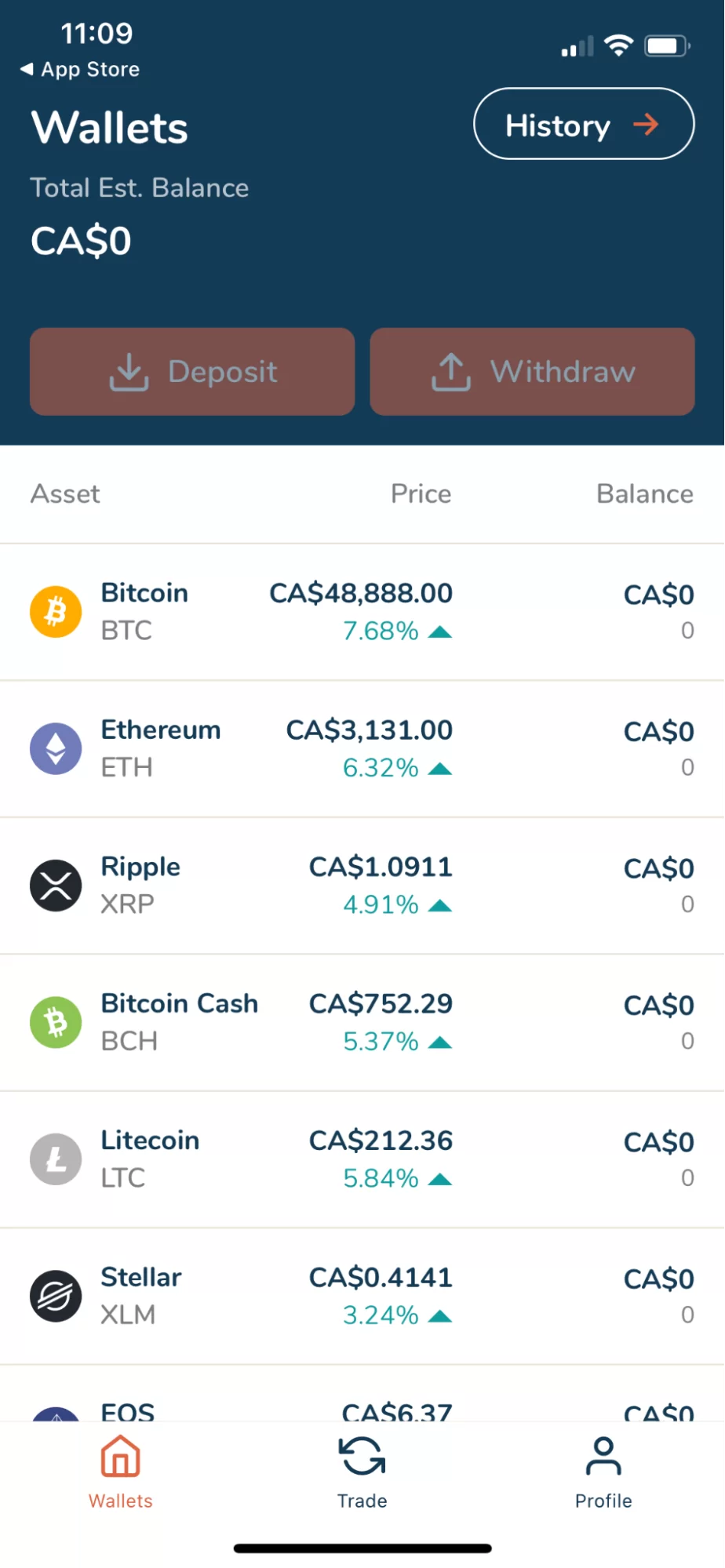Return to App Store via back link

coord(78,69)
